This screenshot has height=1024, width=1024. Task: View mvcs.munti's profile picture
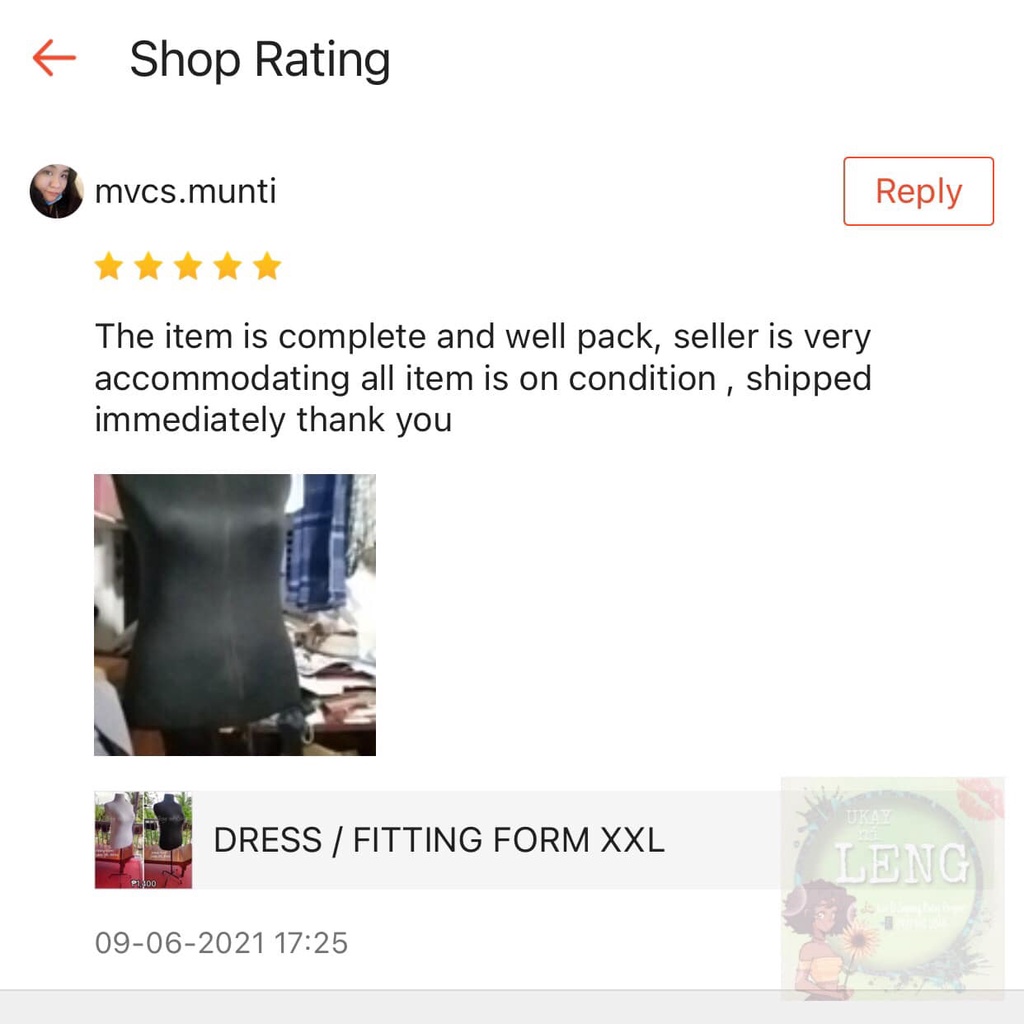click(57, 191)
